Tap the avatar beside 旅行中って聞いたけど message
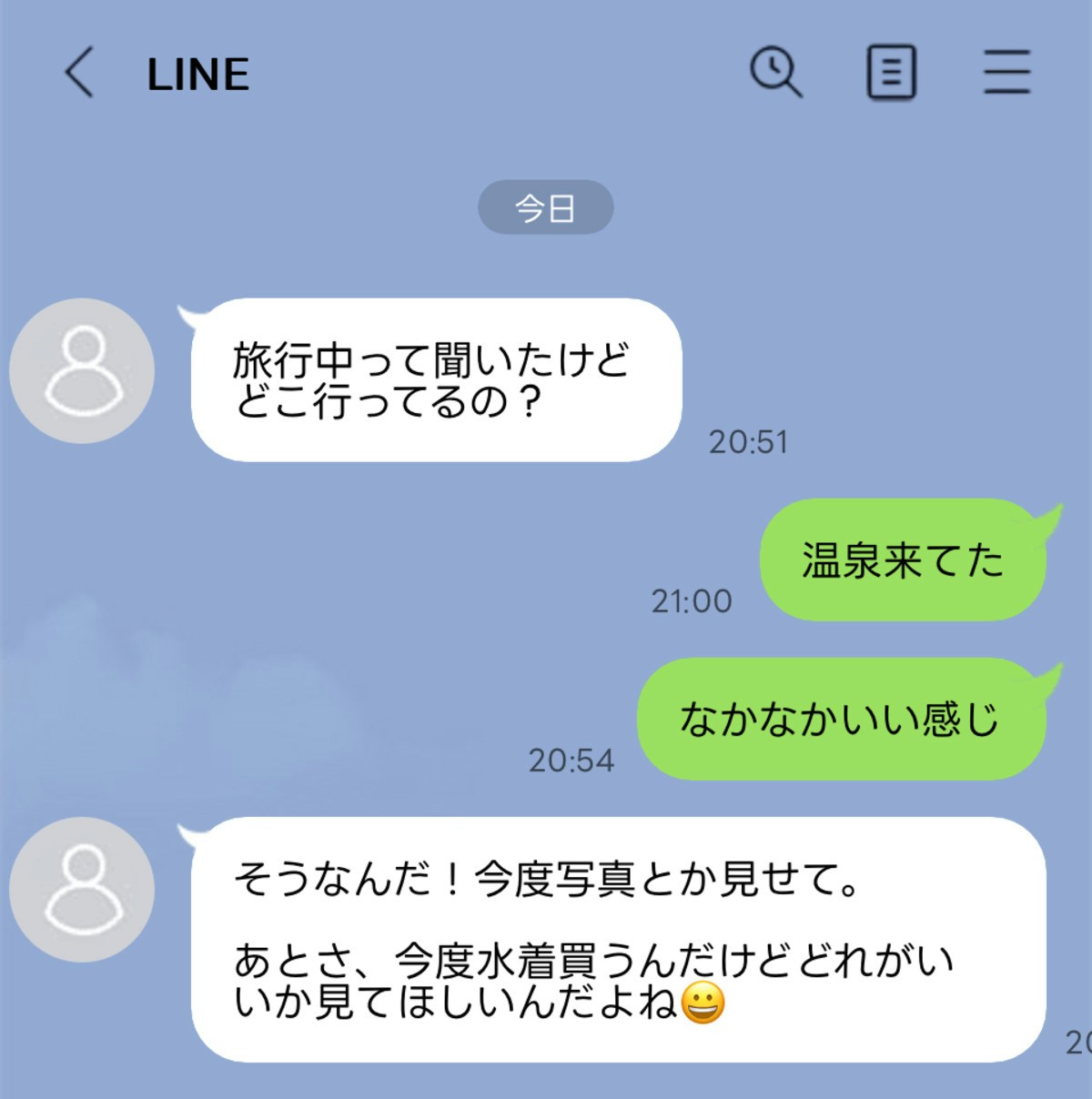The width and height of the screenshot is (1092, 1099). (82, 371)
